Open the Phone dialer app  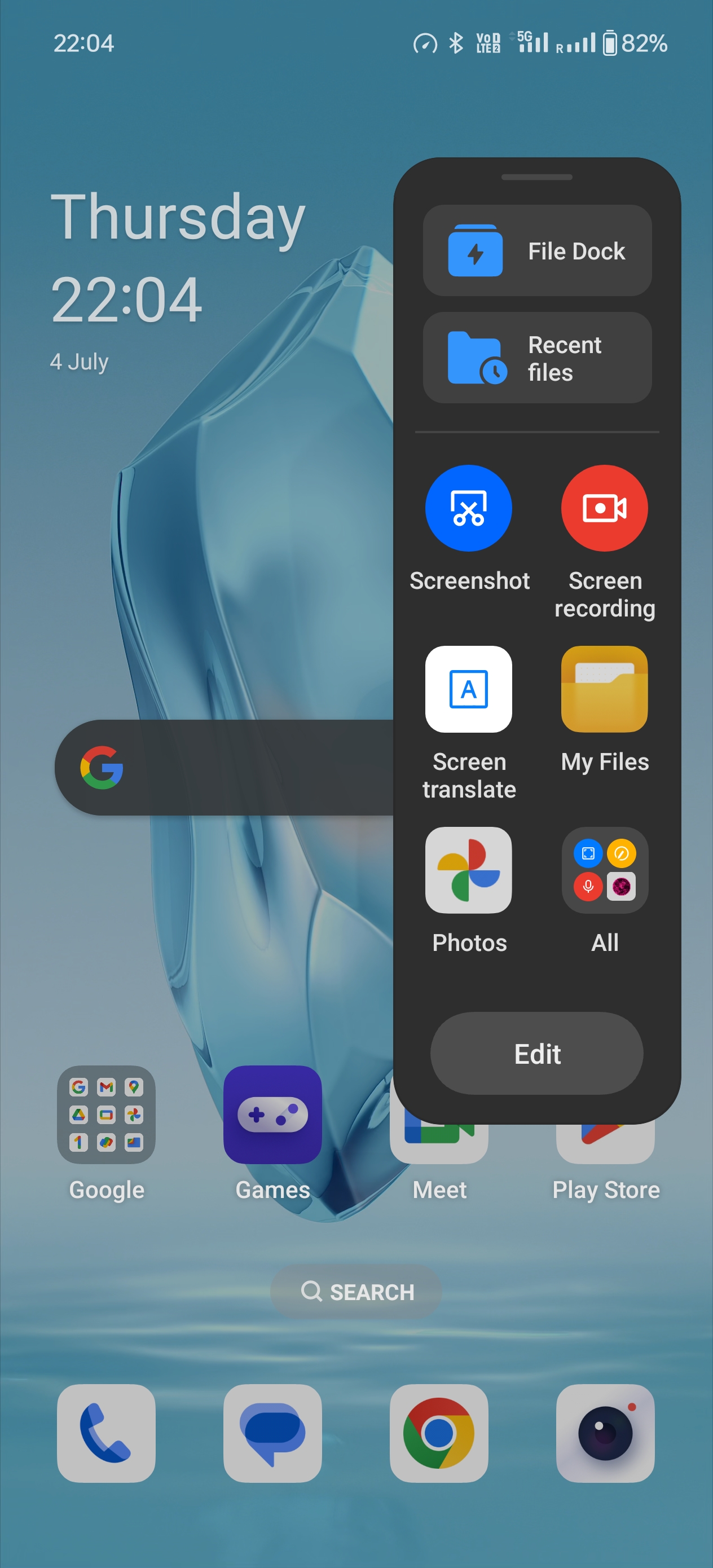coord(106,1433)
